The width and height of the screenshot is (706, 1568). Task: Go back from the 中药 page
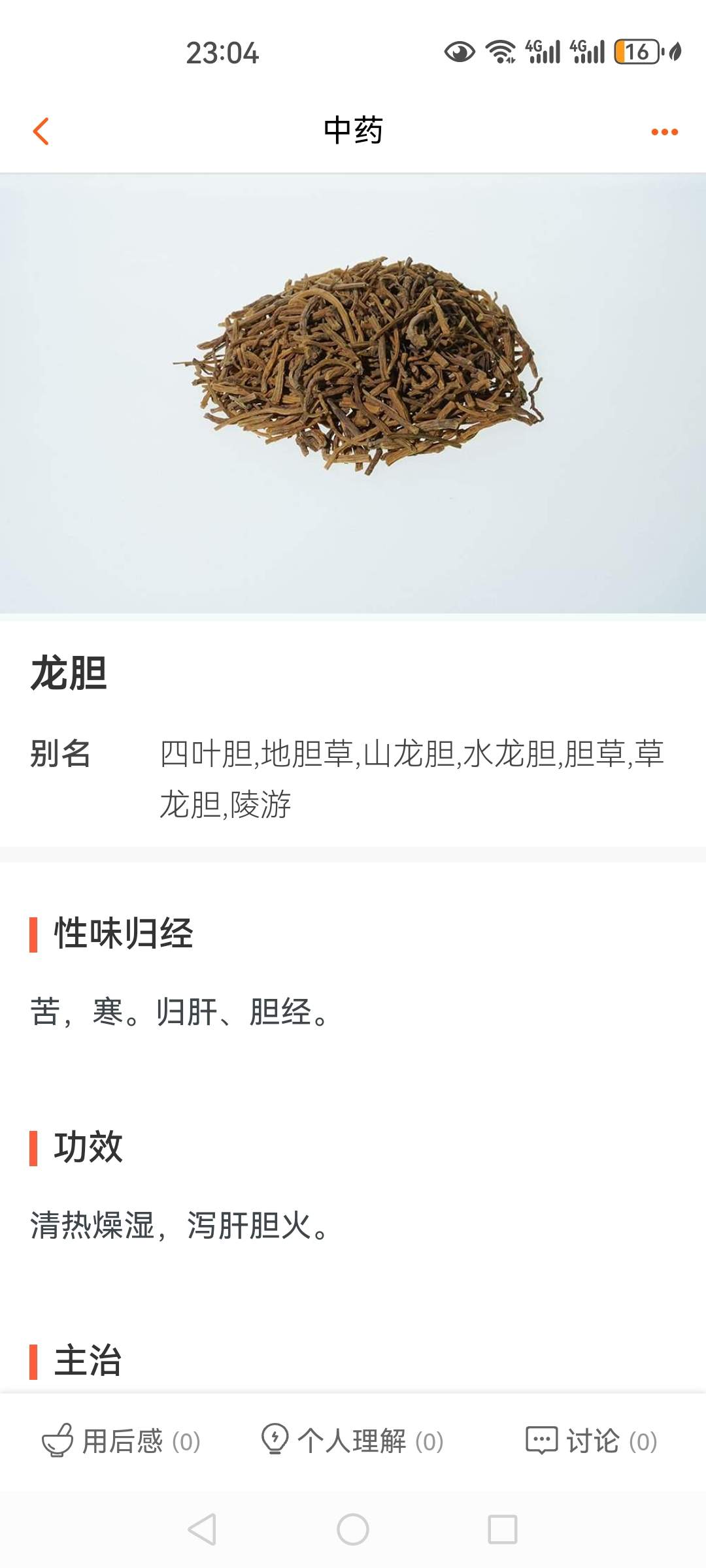pyautogui.click(x=41, y=131)
